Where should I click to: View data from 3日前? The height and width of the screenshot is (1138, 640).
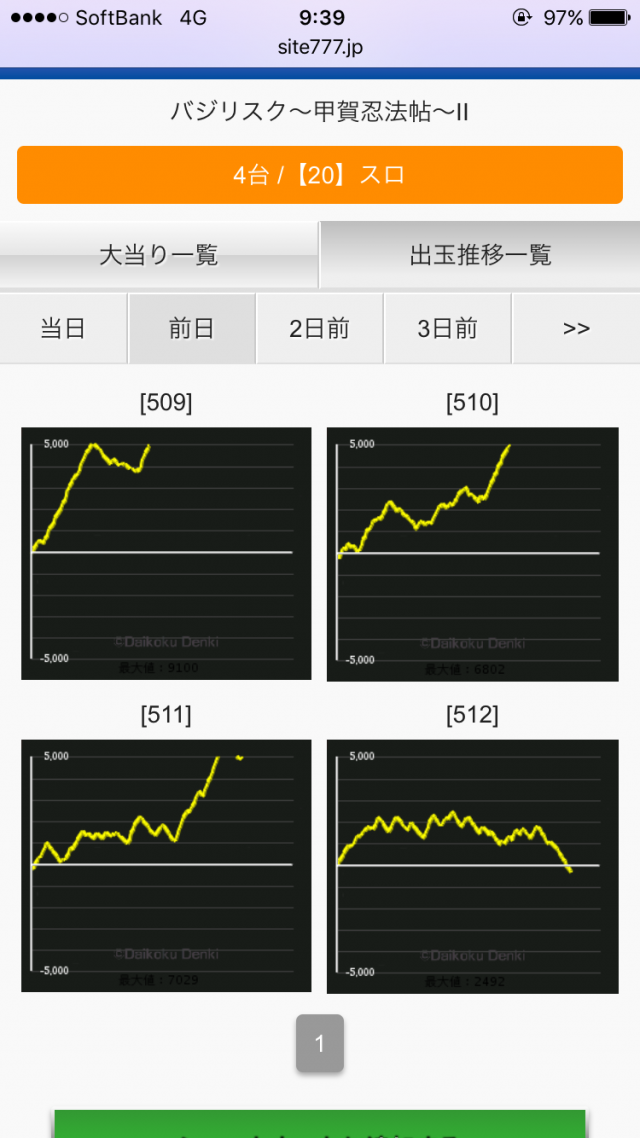coord(447,329)
